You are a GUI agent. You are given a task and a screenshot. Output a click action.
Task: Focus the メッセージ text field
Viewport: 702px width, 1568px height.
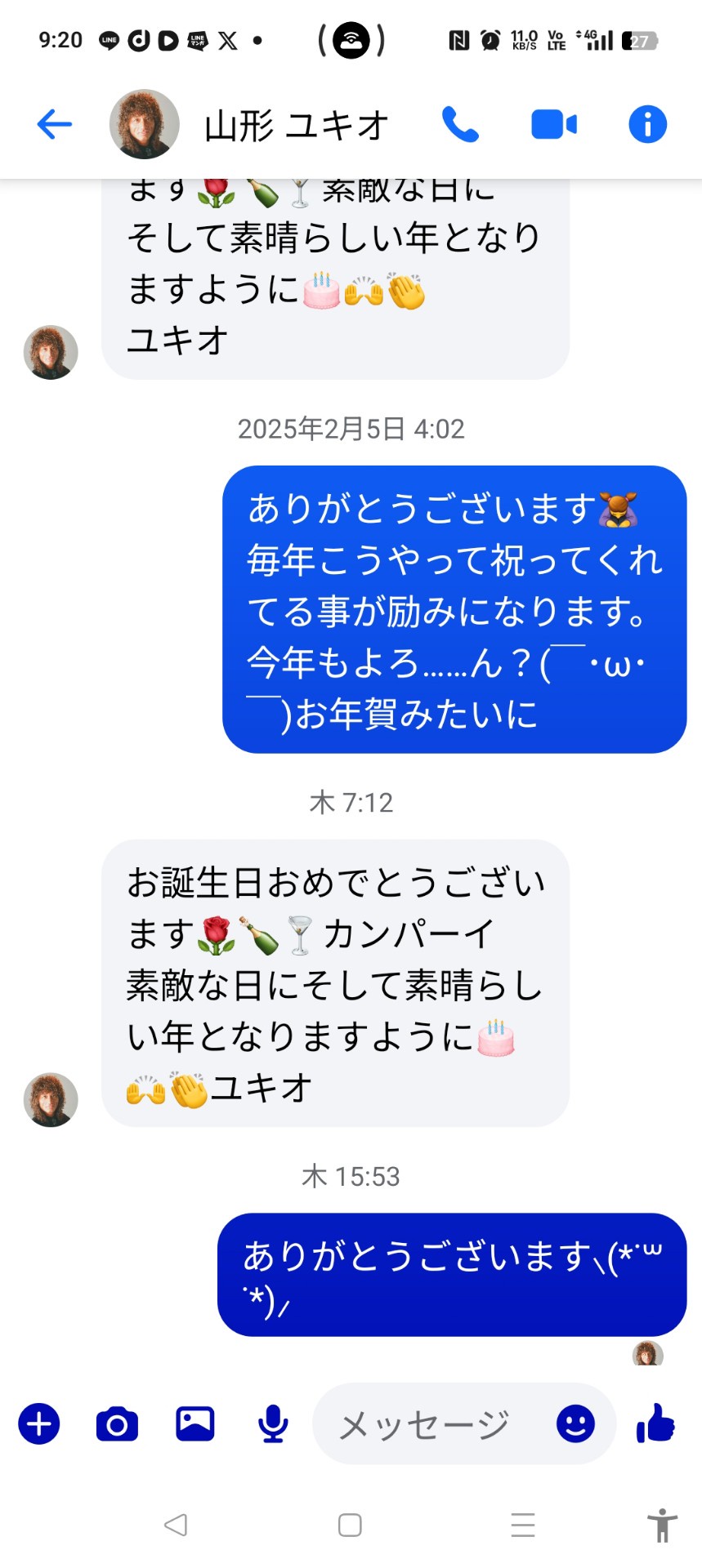[x=425, y=1425]
